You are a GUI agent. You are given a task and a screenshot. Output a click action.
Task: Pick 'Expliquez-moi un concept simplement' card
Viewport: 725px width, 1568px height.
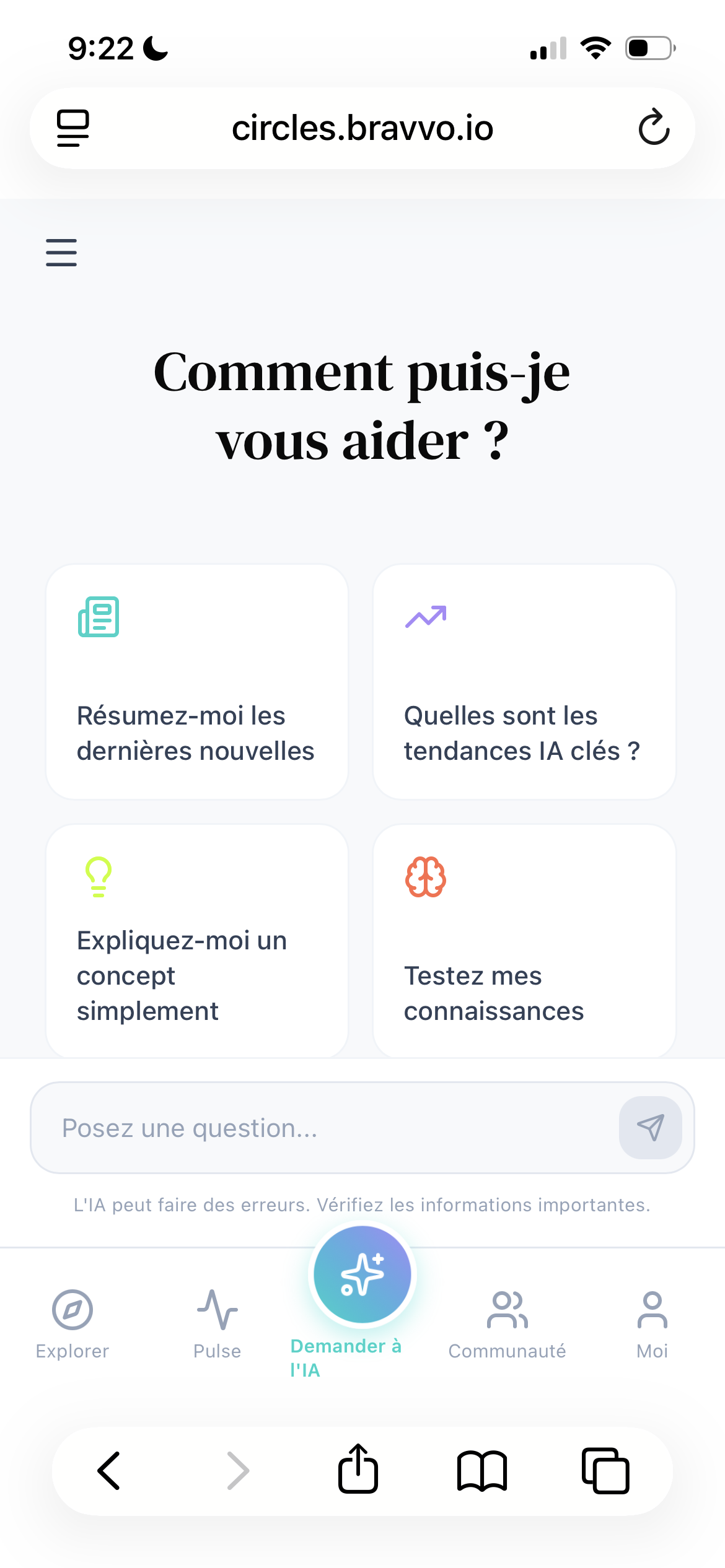pos(197,941)
